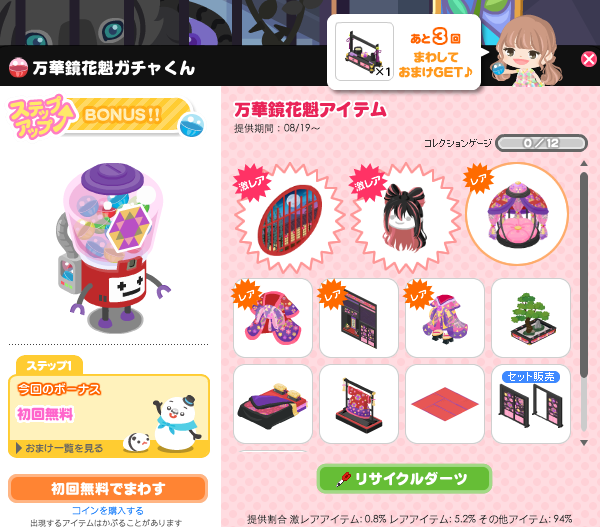Image resolution: width=600 pixels, height=527 pixels.
Task: View the red carpet item
Action: click(444, 403)
